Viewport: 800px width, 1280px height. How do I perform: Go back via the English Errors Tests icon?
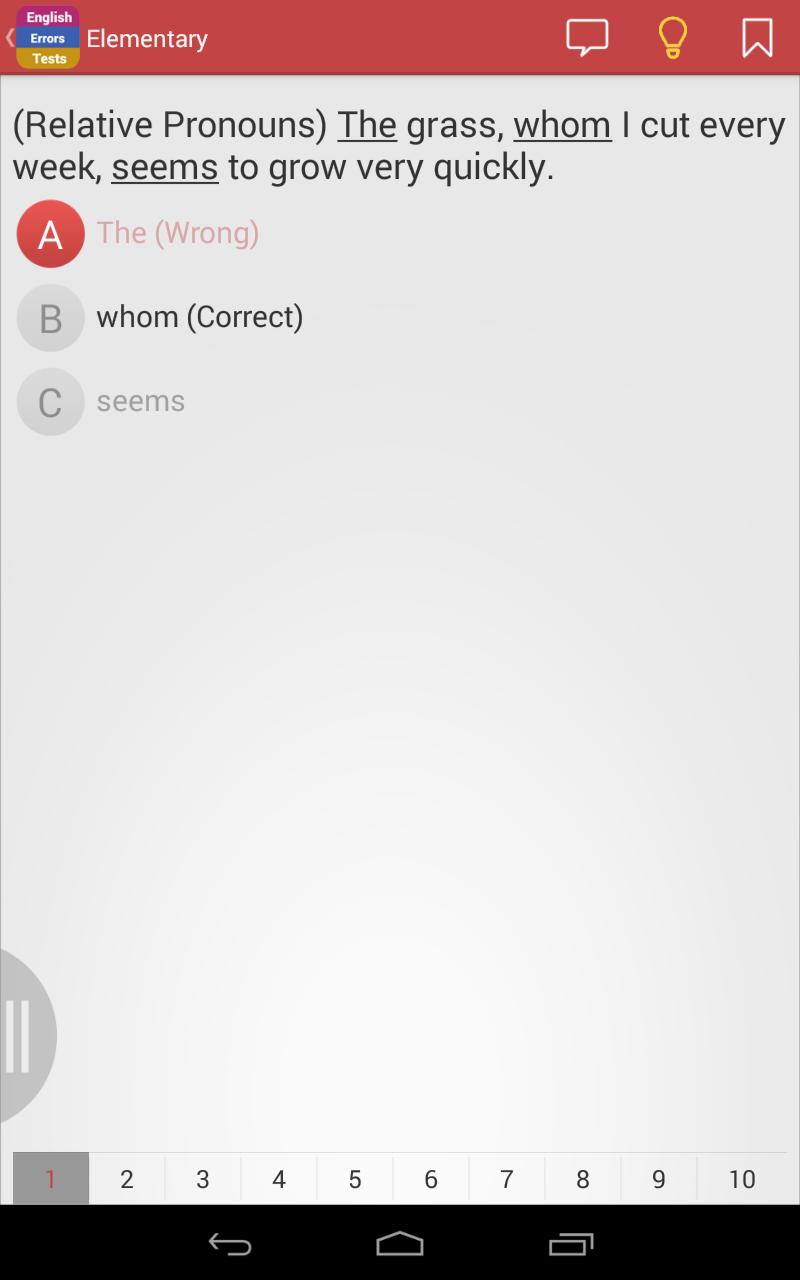[x=46, y=38]
